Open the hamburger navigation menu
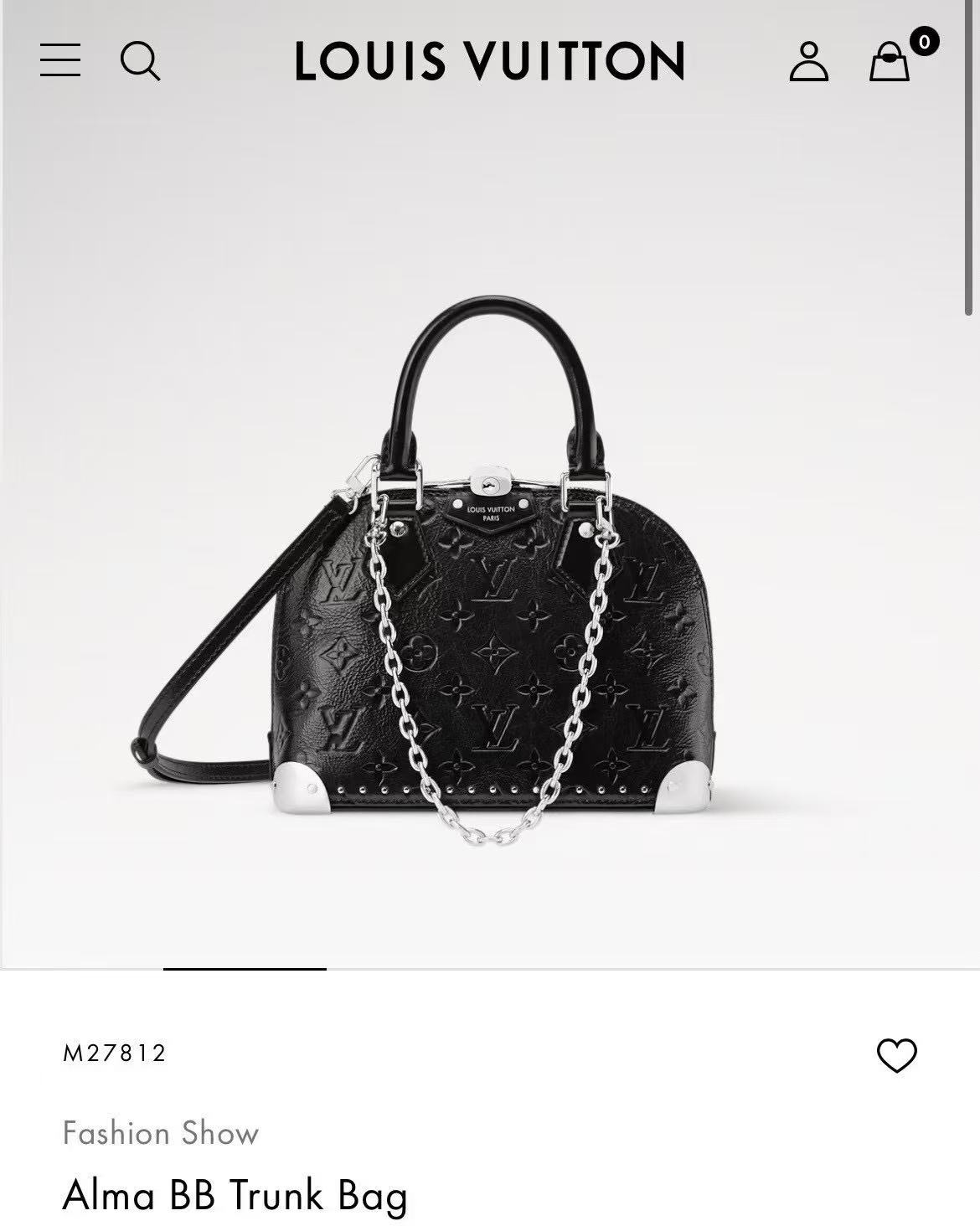The width and height of the screenshot is (980, 1226). pos(60,60)
